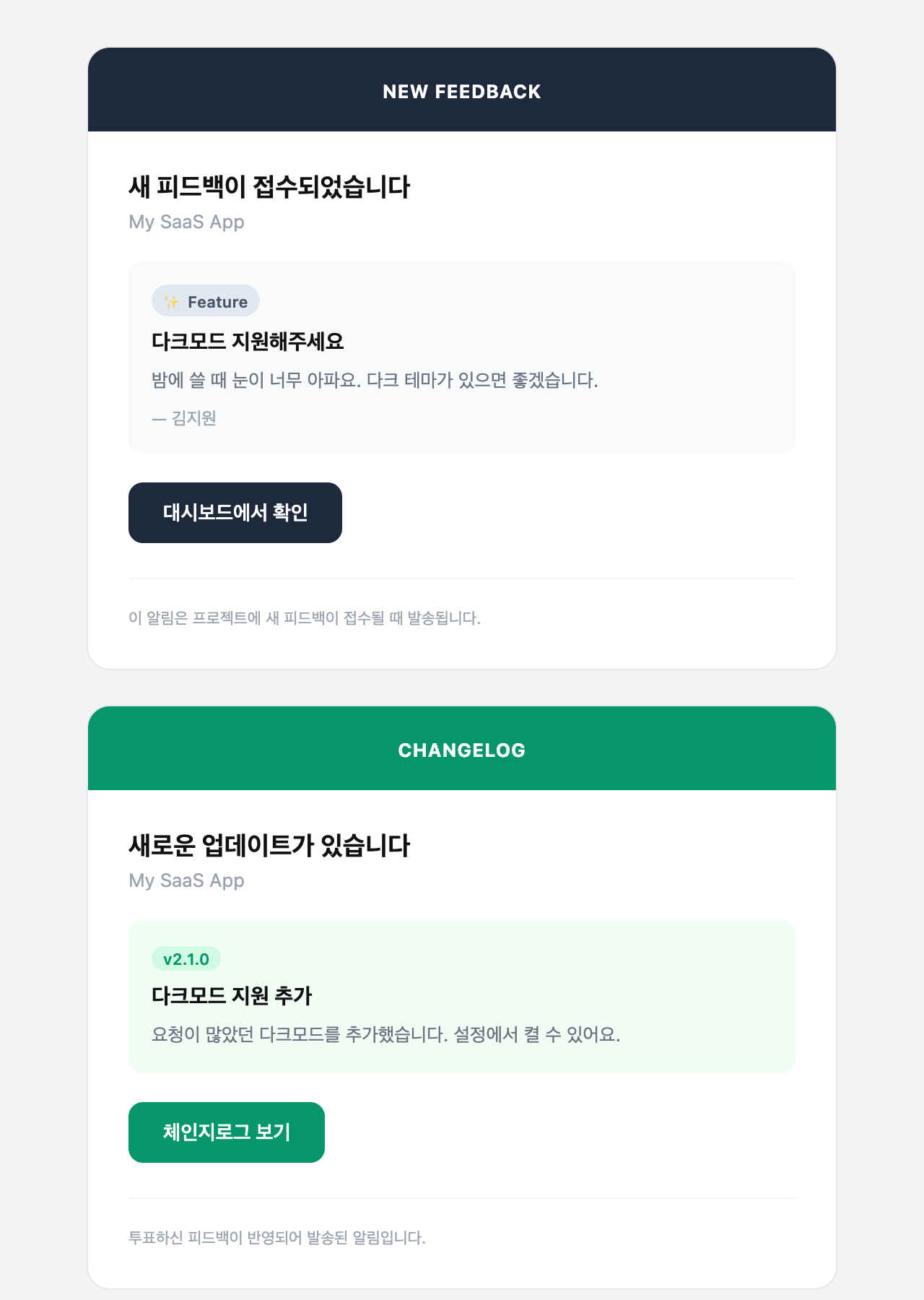The height and width of the screenshot is (1300, 924).
Task: Click the green CHANGELOG header banner
Action: (462, 750)
